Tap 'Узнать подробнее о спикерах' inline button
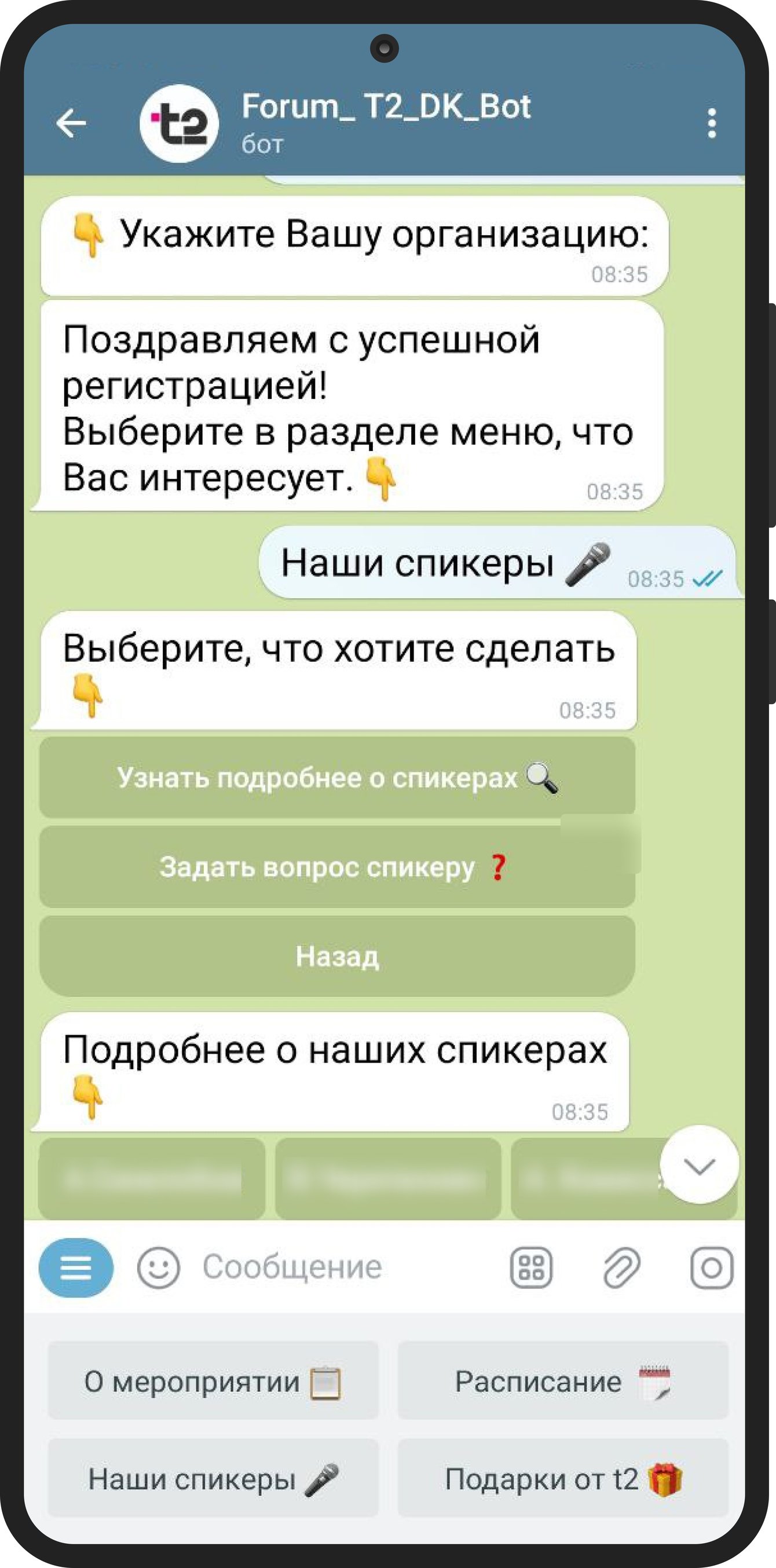 336,777
